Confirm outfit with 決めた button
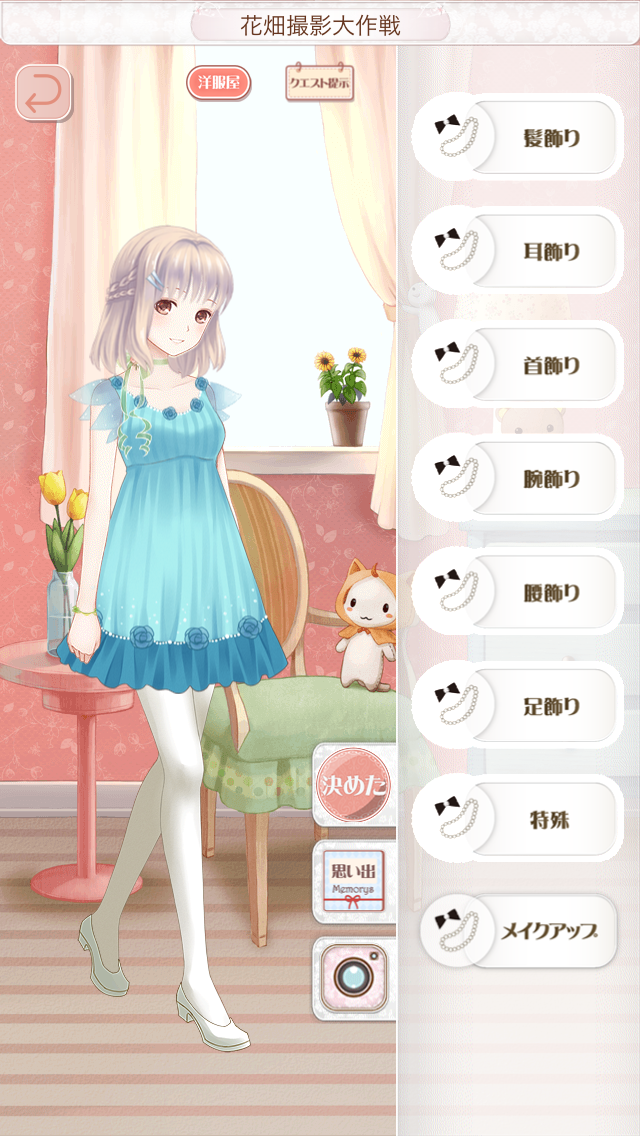640x1136 pixels. (353, 784)
